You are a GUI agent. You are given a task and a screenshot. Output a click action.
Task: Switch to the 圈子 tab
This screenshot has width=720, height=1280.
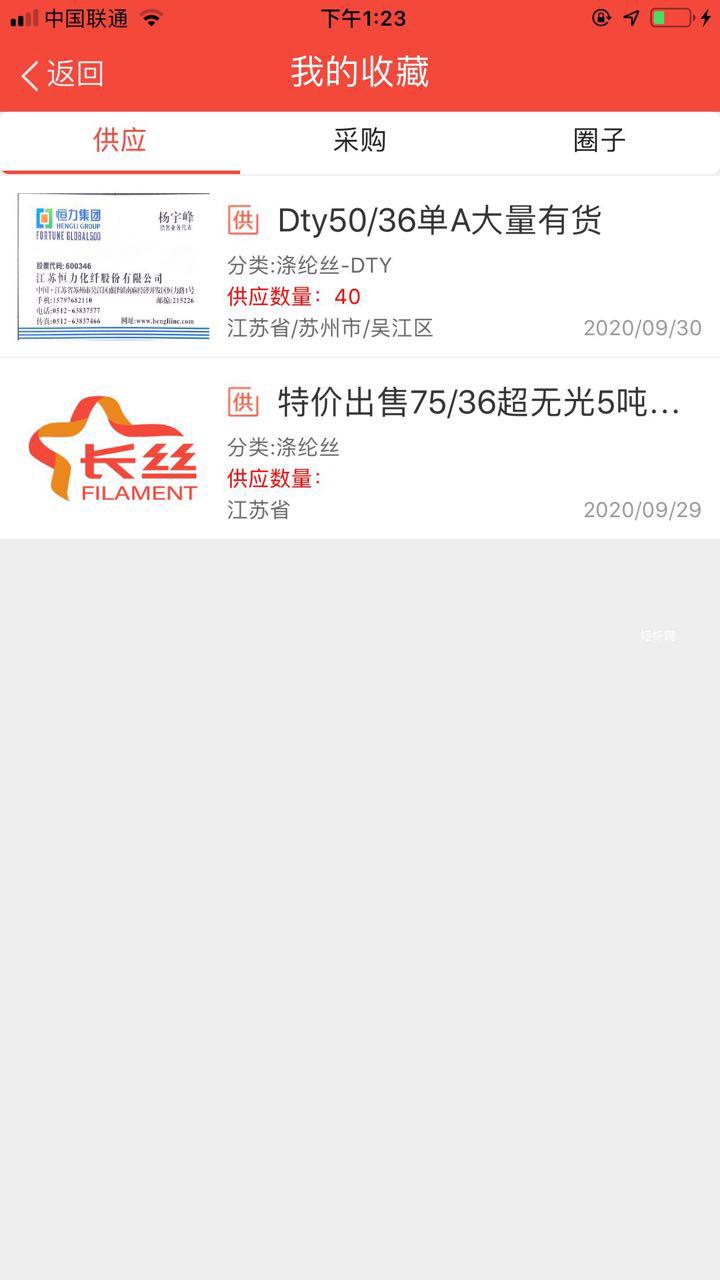click(600, 141)
